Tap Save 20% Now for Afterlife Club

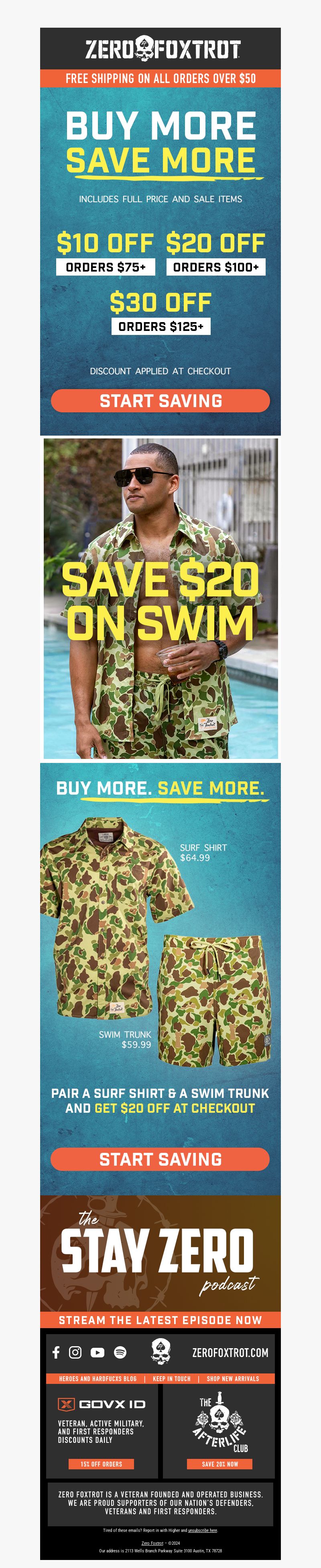pyautogui.click(x=219, y=1464)
